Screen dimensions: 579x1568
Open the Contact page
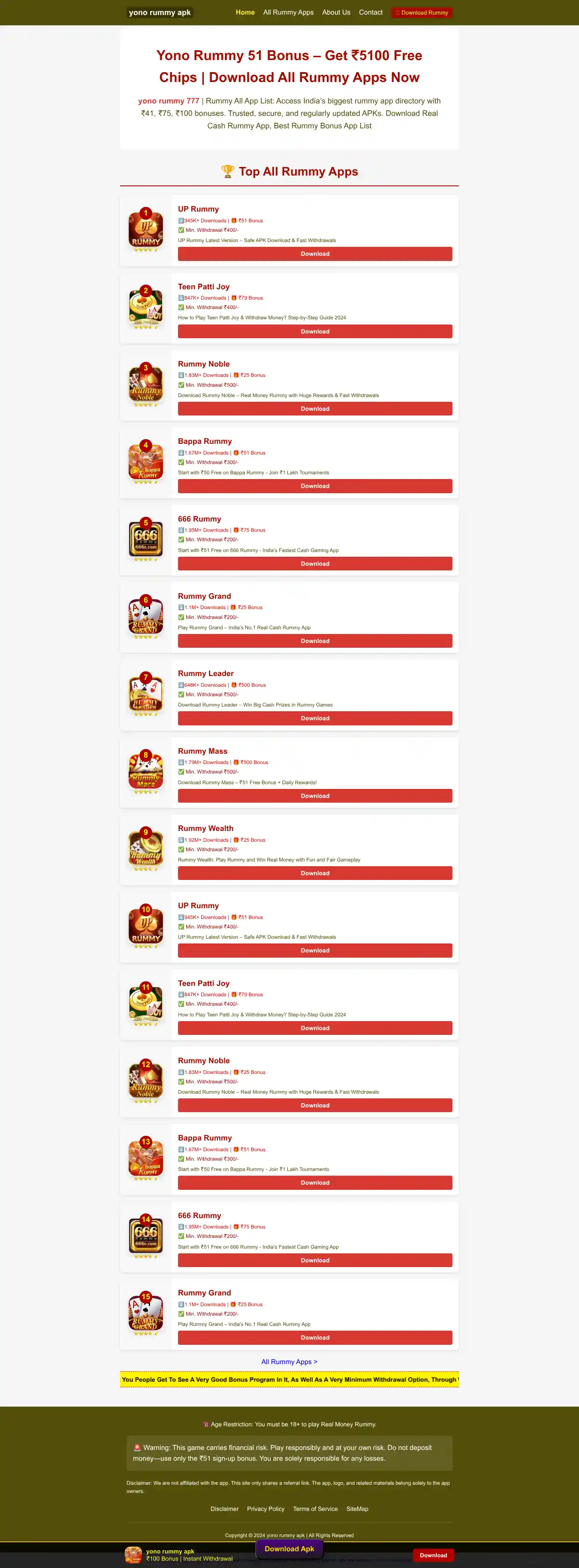pyautogui.click(x=371, y=12)
